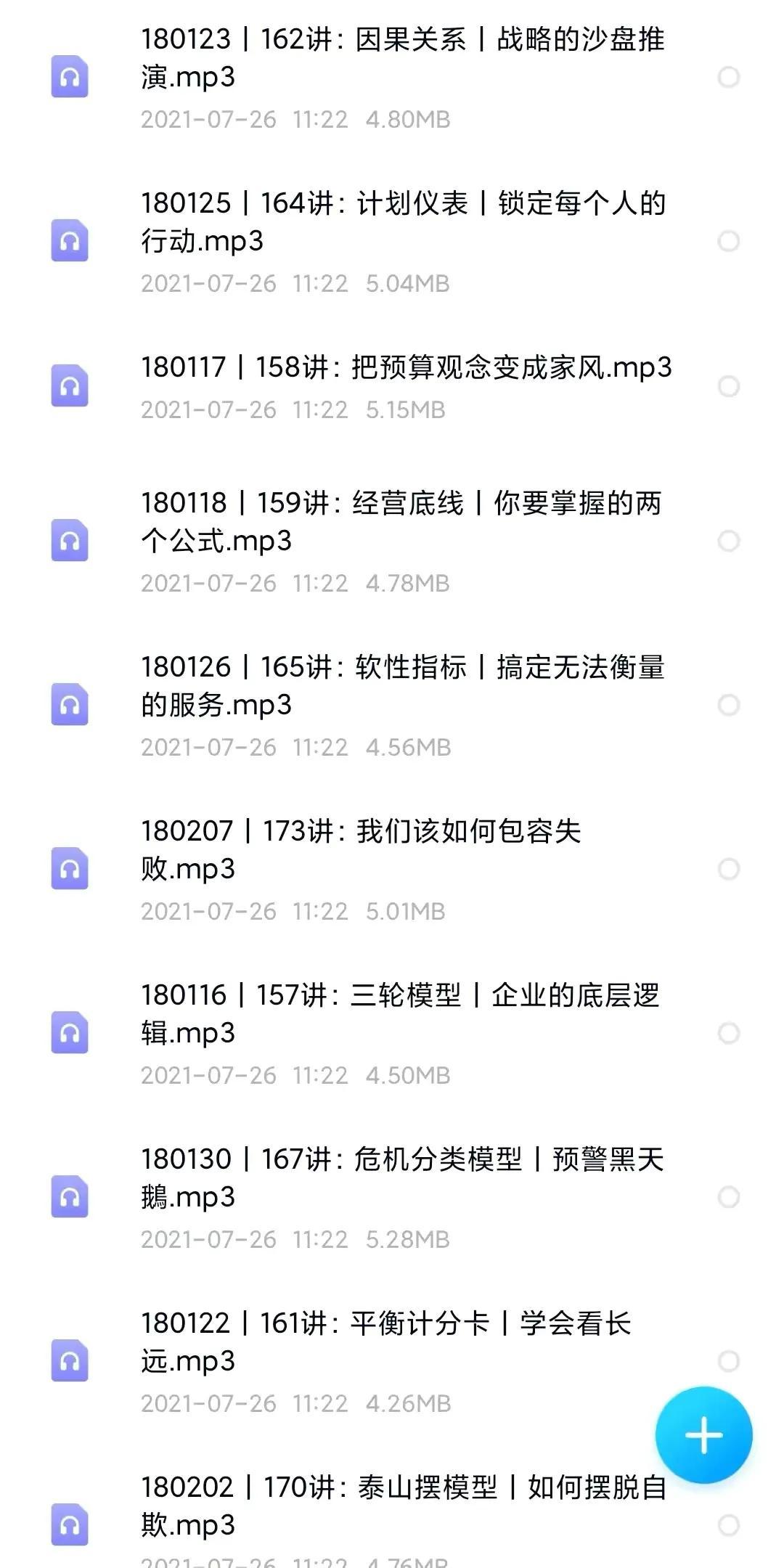This screenshot has height=1568, width=784.
Task: Select the 164讲 计划仪表 file circle
Action: (728, 241)
